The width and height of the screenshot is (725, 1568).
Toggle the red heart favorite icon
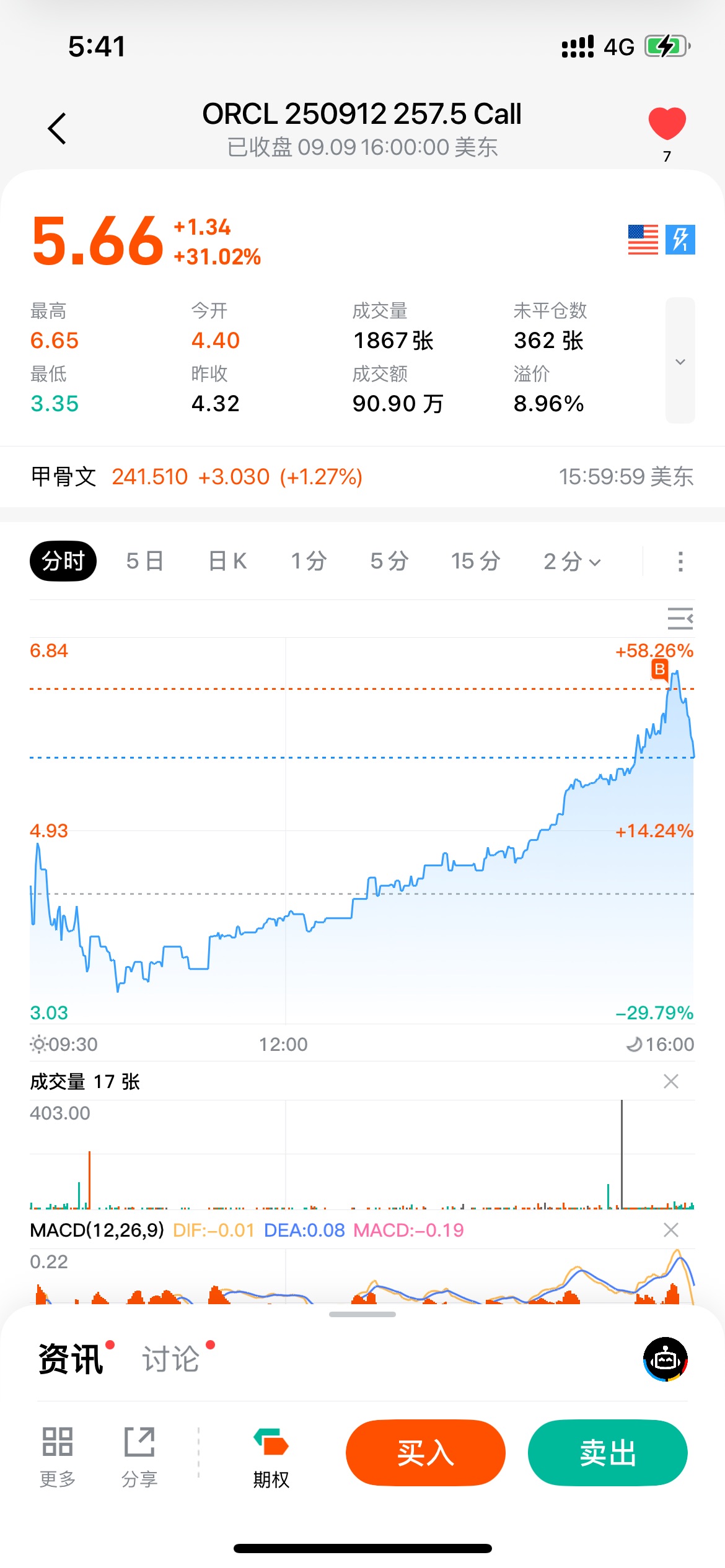pos(667,123)
